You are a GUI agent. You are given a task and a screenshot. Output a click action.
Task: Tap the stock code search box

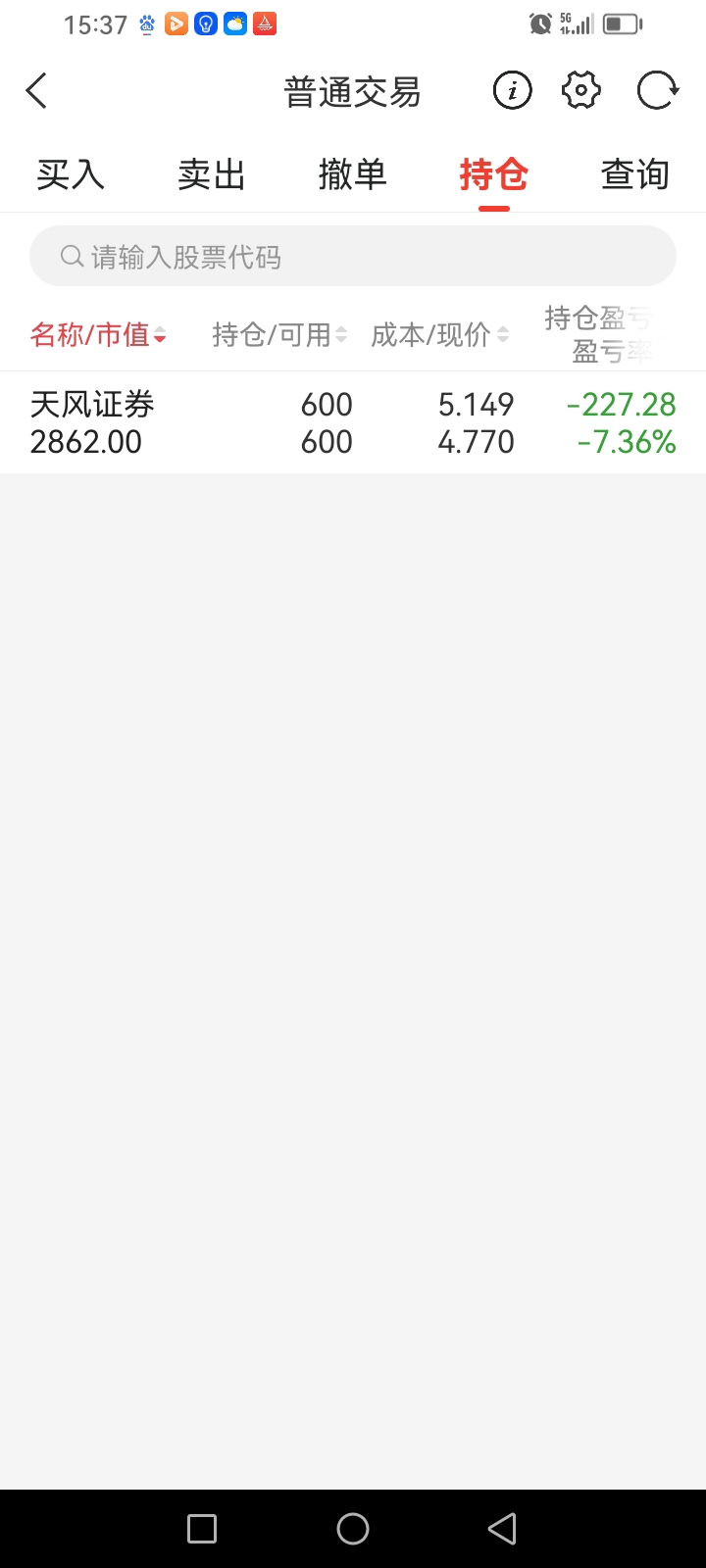pyautogui.click(x=353, y=257)
